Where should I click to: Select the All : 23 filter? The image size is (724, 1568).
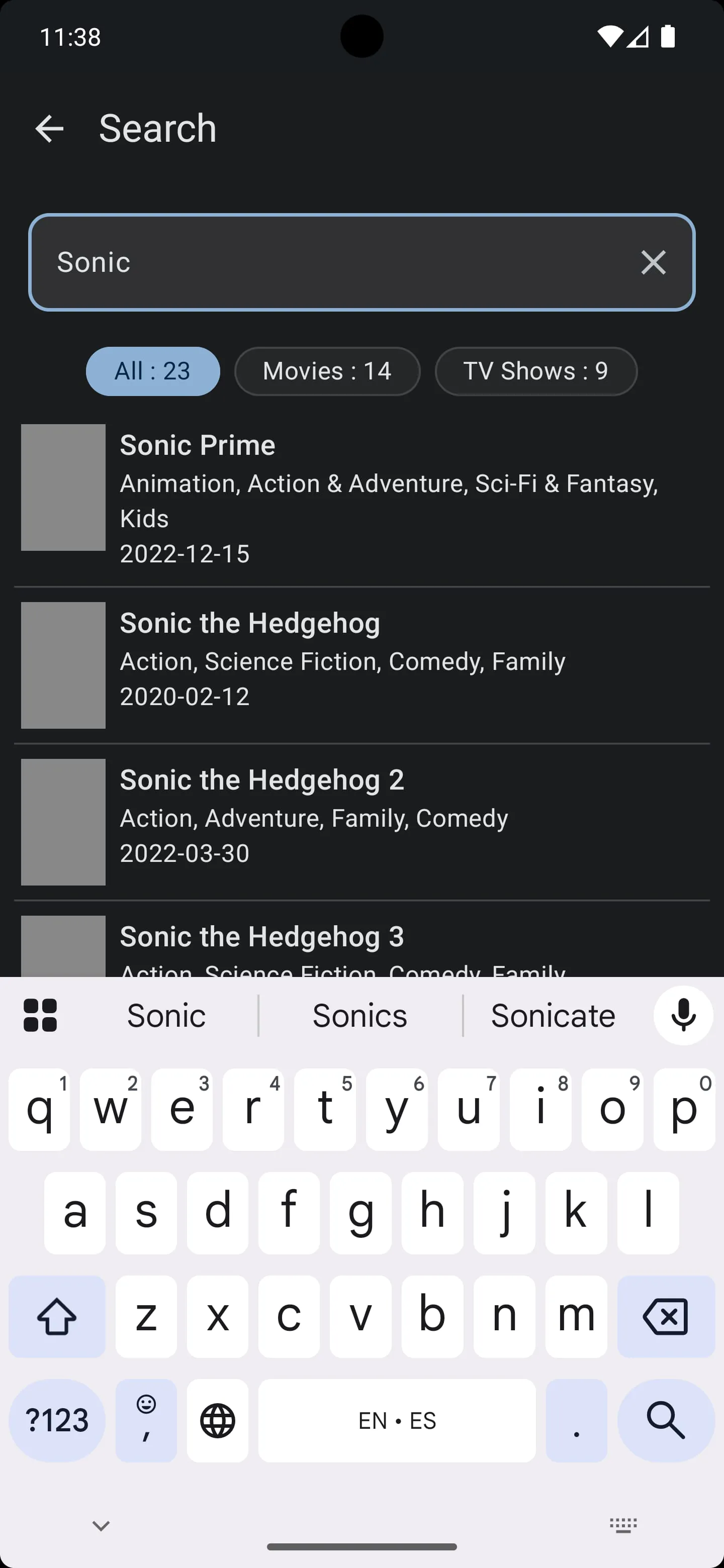click(x=153, y=371)
